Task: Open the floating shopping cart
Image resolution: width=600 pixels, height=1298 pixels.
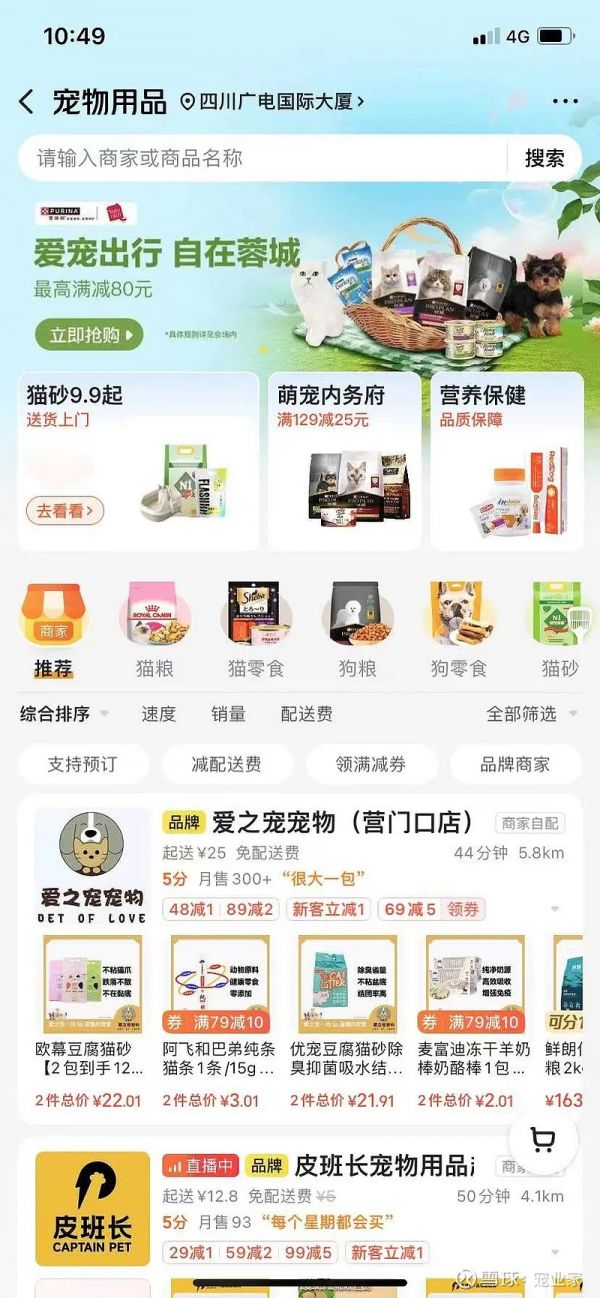Action: [x=543, y=1141]
